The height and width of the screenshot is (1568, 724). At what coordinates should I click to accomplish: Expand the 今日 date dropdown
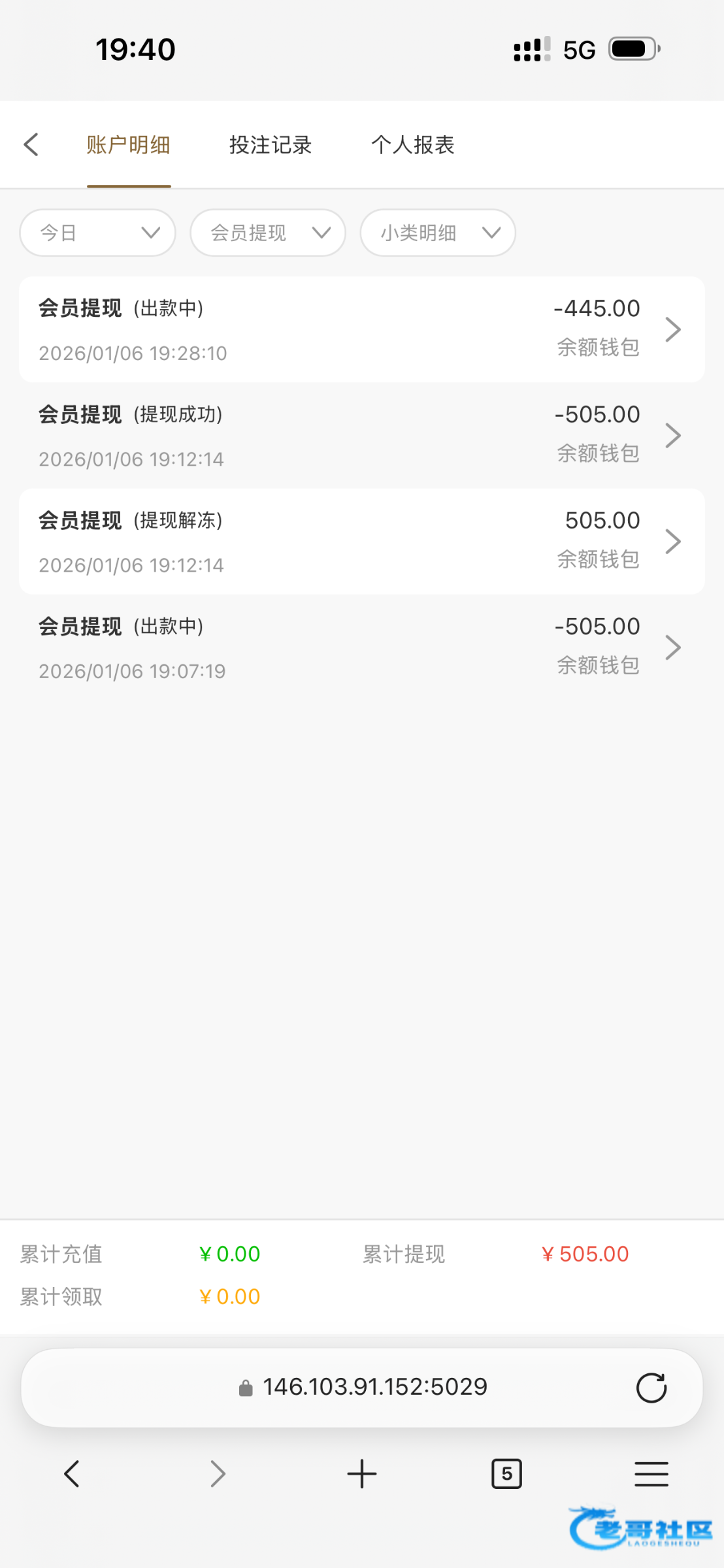98,233
